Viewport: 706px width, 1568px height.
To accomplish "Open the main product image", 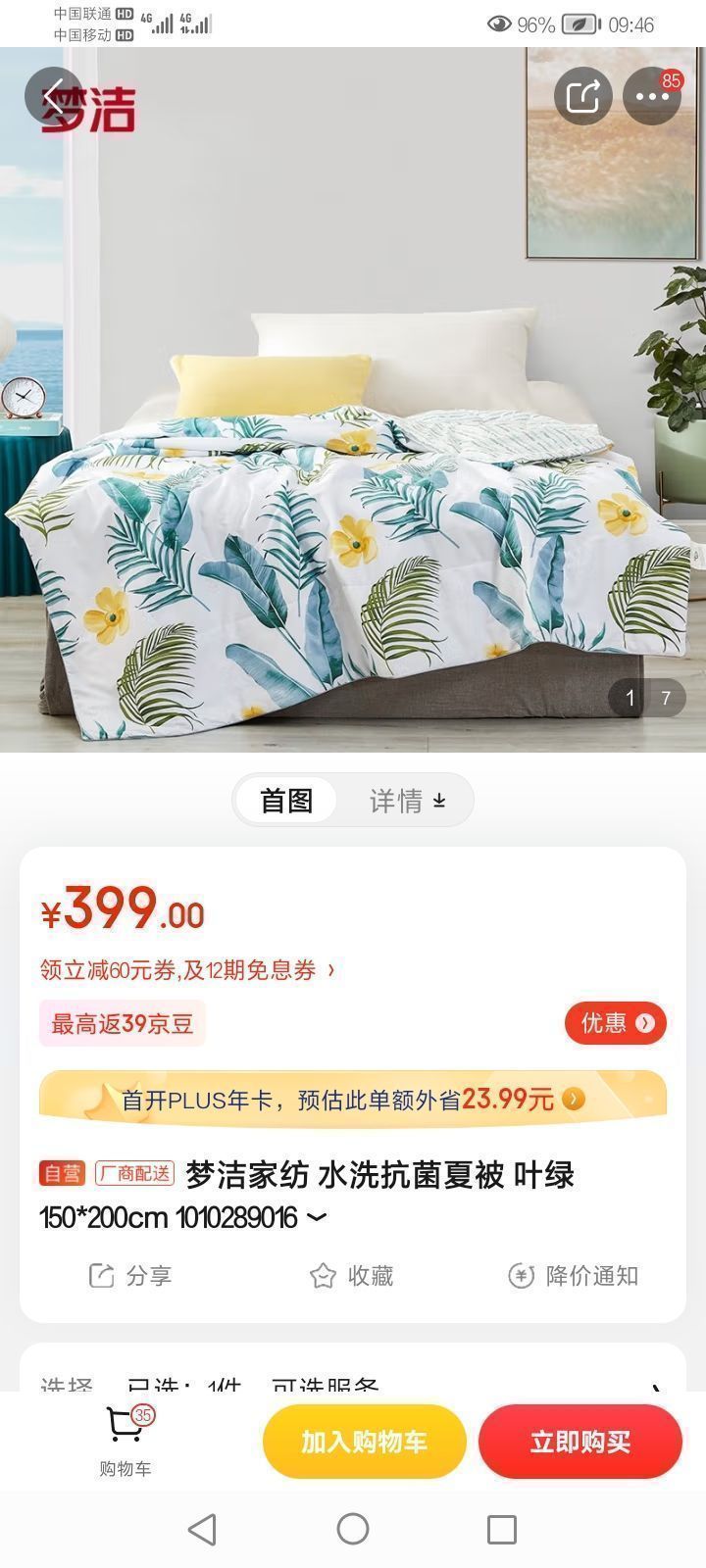I will coord(353,441).
